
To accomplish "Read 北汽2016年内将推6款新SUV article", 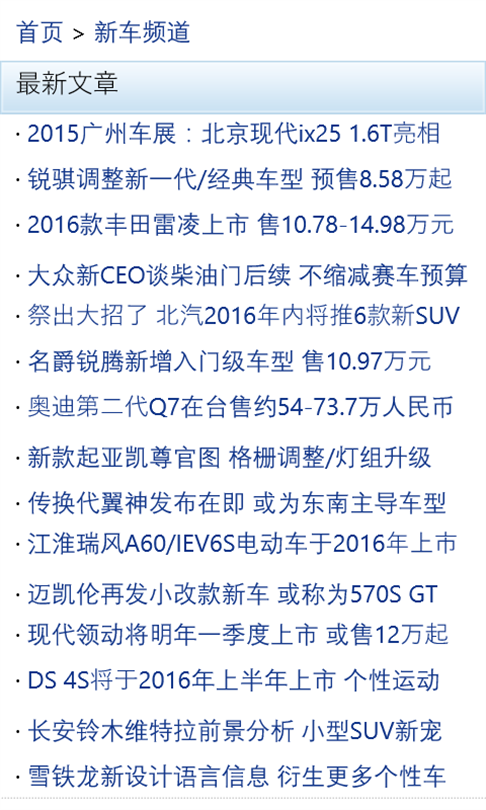I will click(x=243, y=316).
